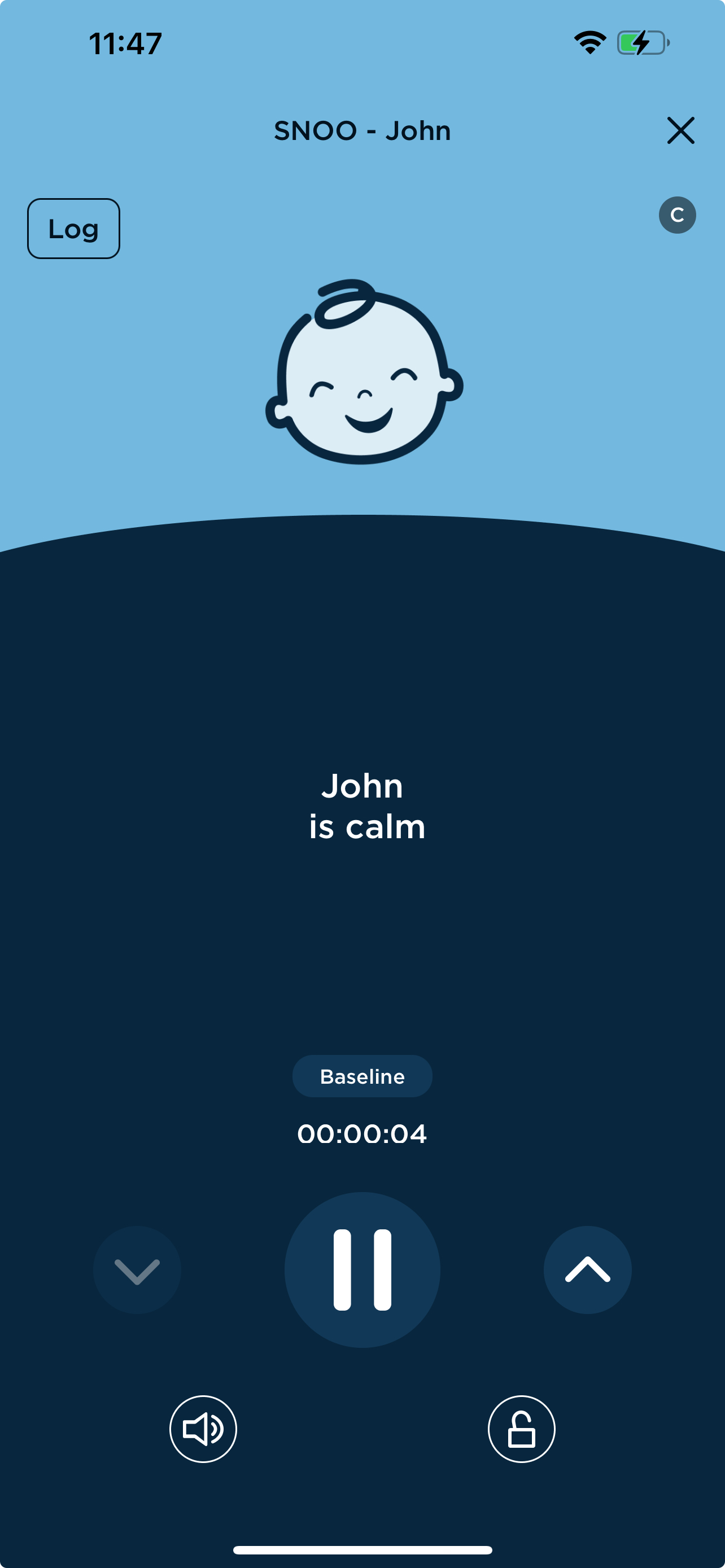Viewport: 725px width, 1568px height.
Task: Pause the SNOO session
Action: coord(362,1270)
